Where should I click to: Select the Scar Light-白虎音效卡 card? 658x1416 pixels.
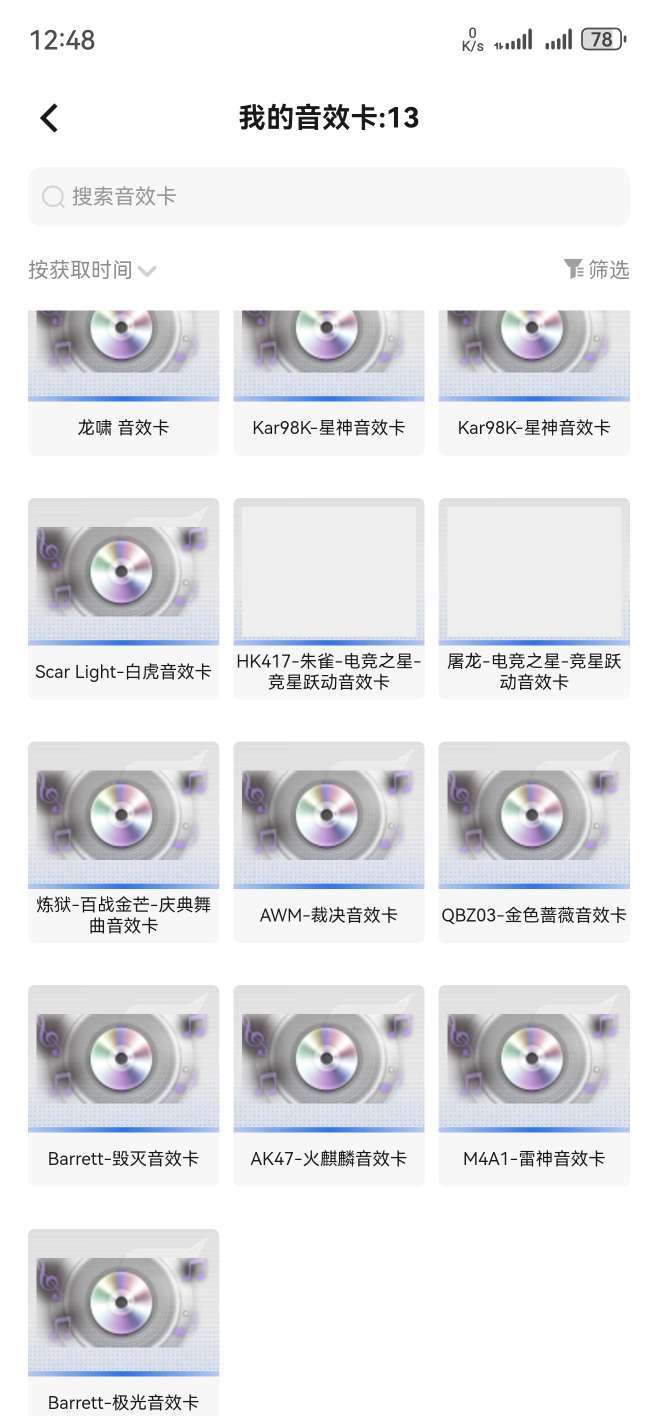(x=123, y=598)
